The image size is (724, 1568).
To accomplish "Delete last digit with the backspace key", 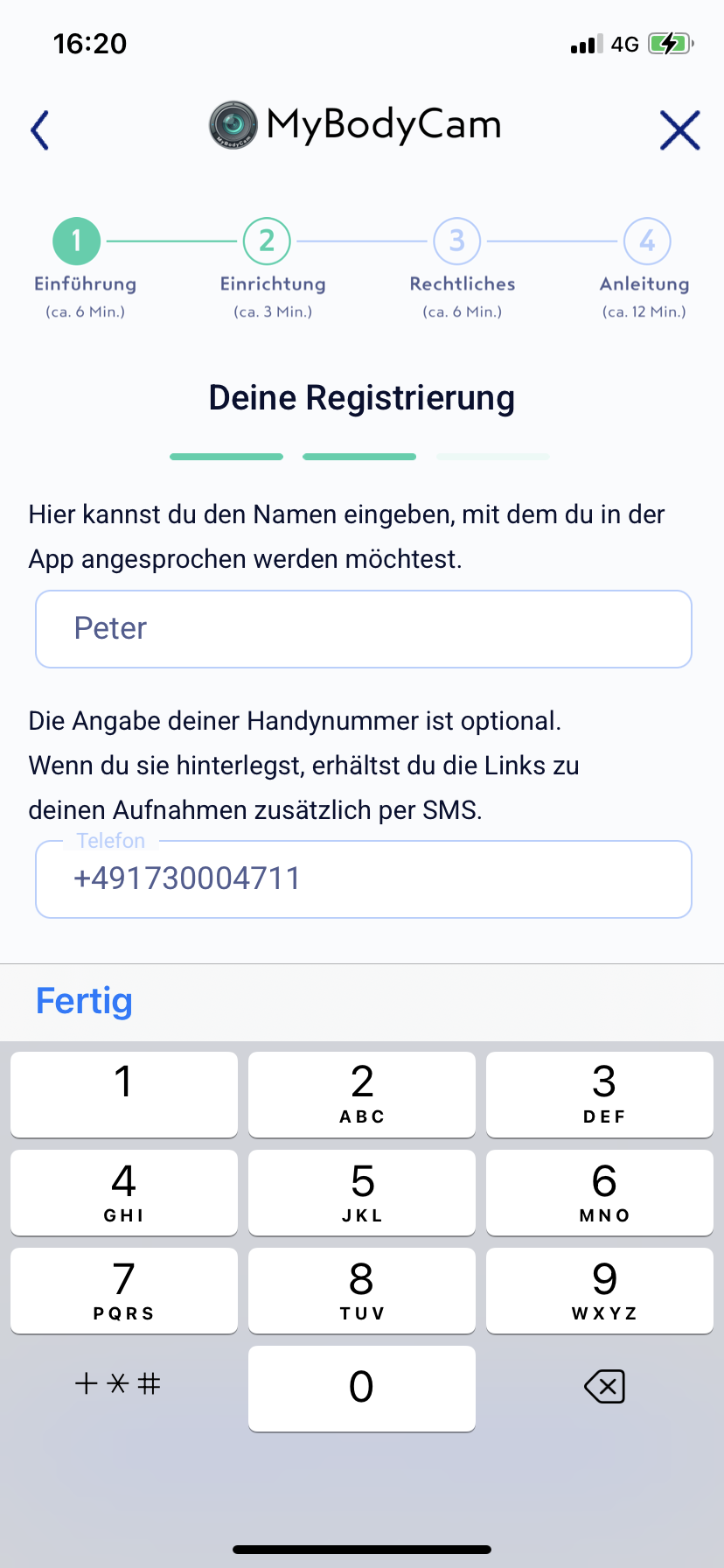I will click(x=604, y=1387).
